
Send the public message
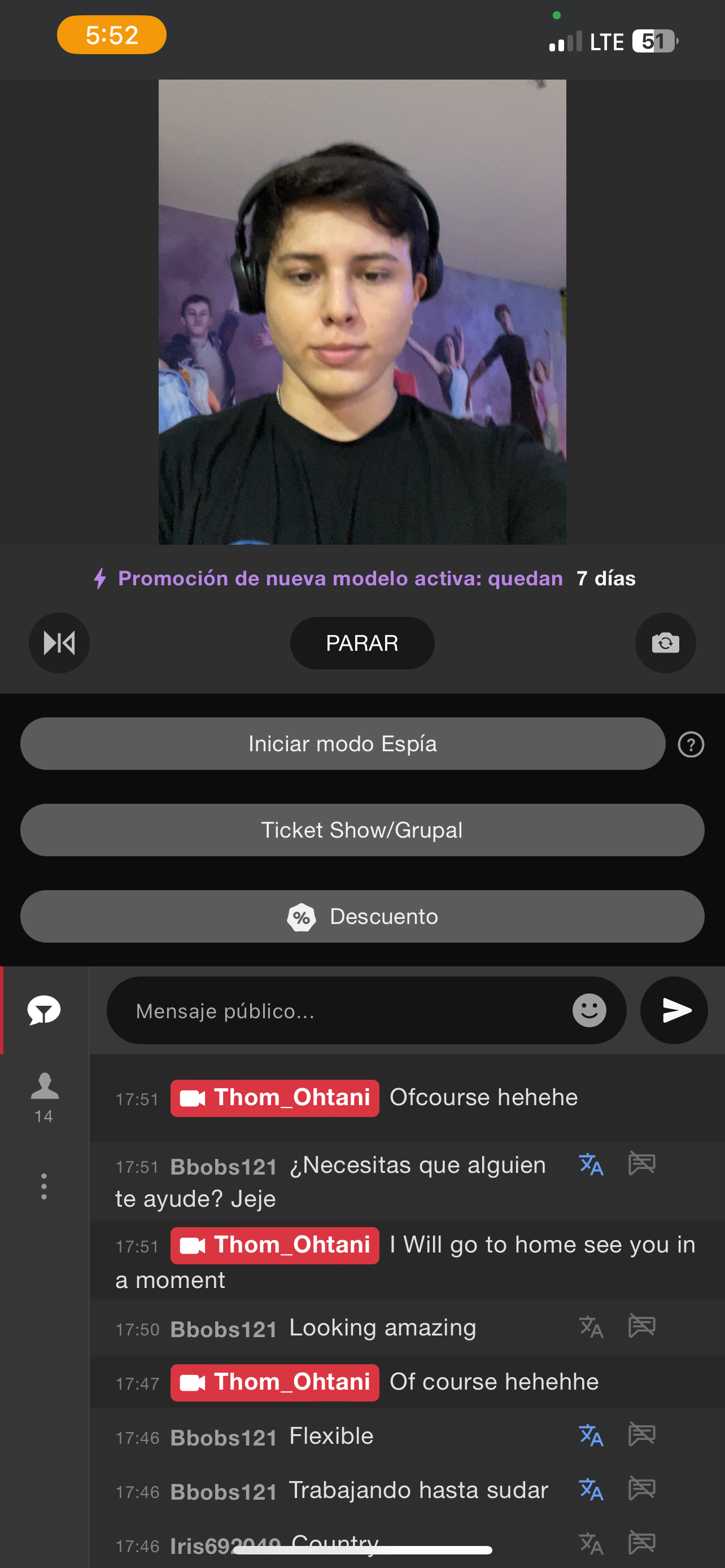674,1011
